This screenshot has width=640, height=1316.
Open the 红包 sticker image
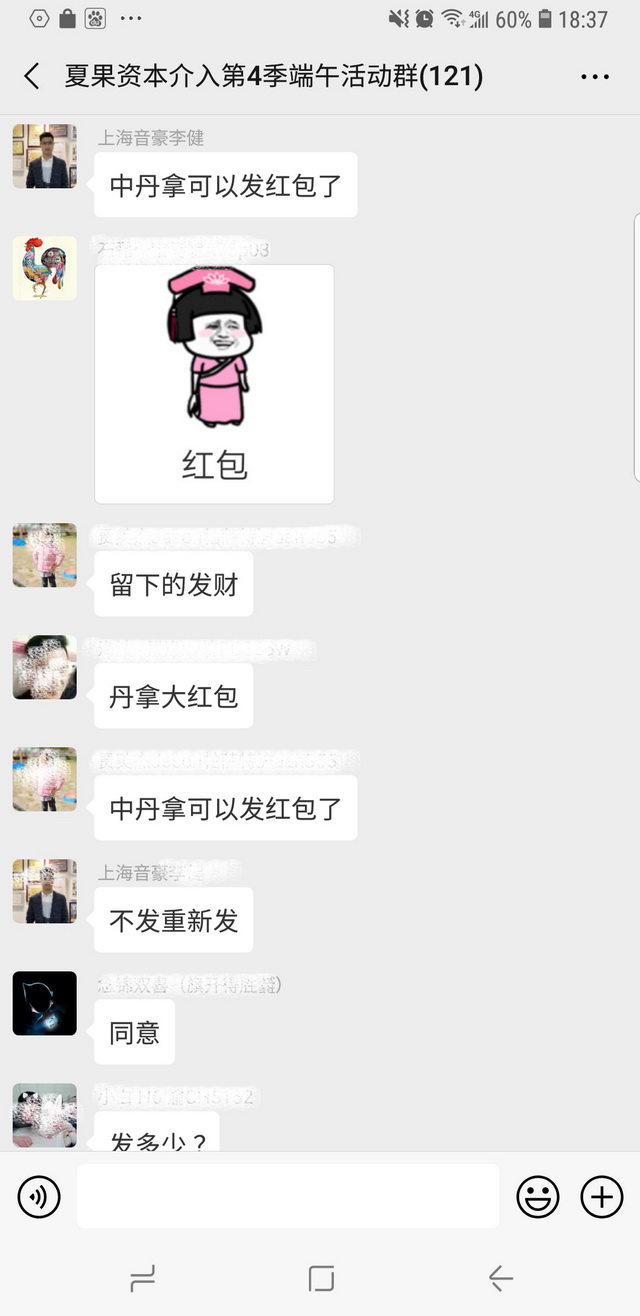214,384
